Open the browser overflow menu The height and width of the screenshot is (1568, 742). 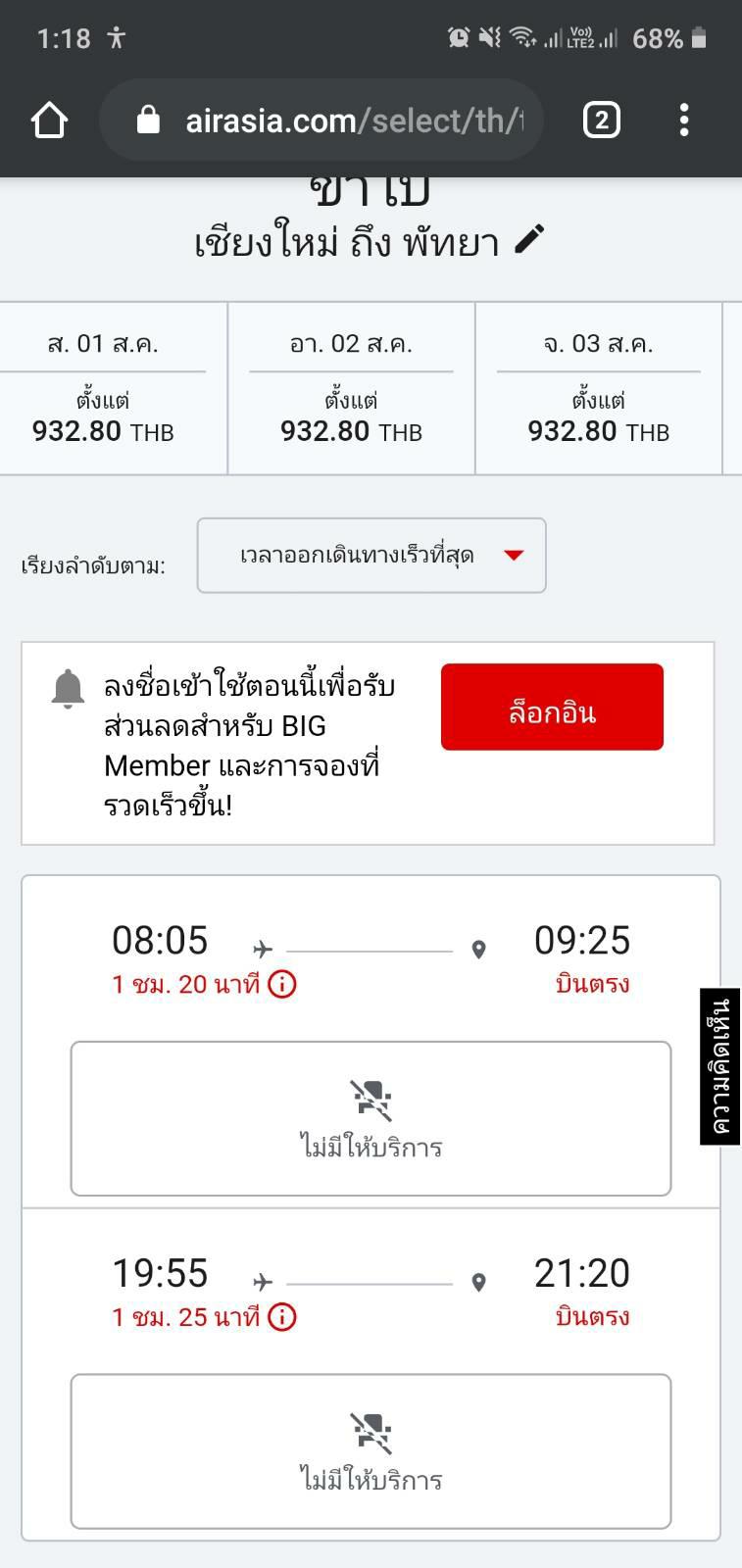(x=684, y=121)
